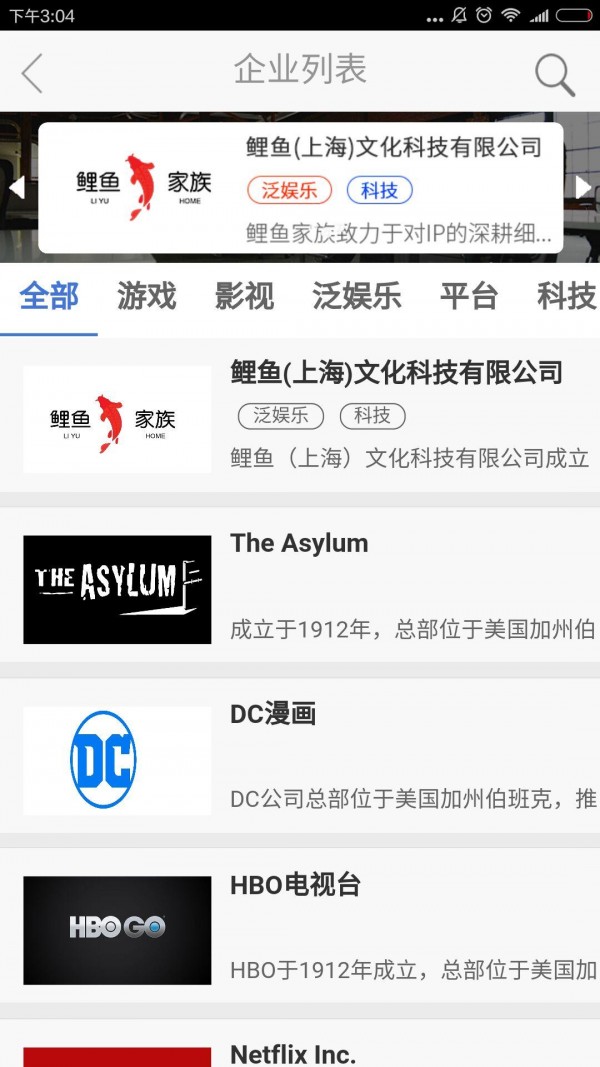This screenshot has width=600, height=1067.
Task: Open the DC漫画 company entry
Action: [300, 759]
